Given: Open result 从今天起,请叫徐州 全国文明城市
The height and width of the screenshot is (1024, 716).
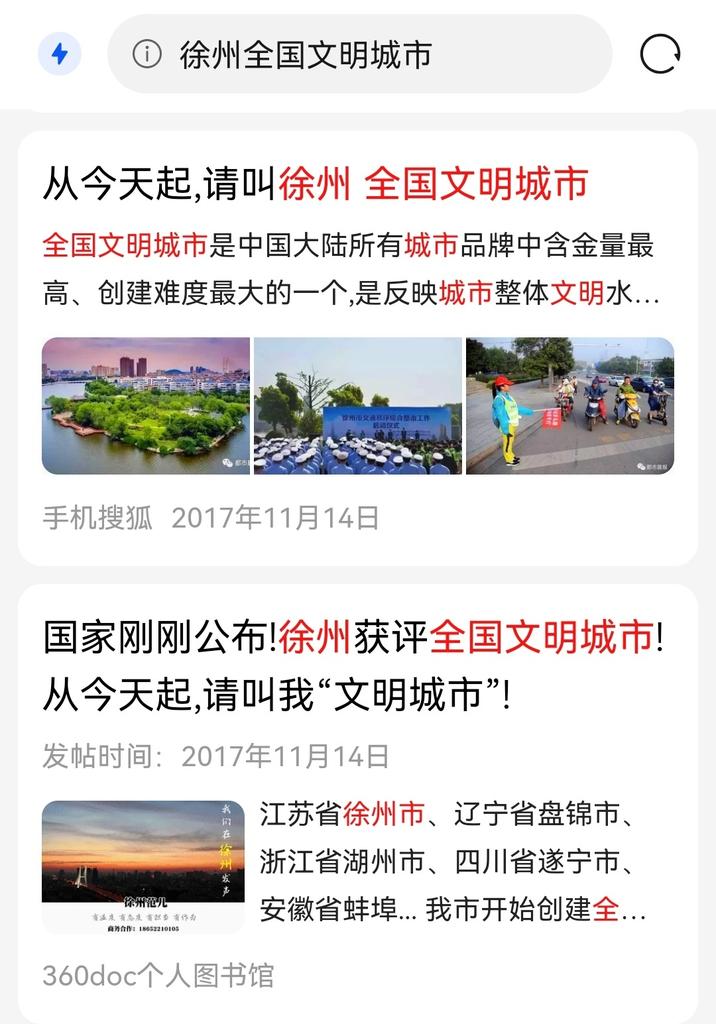Looking at the screenshot, I should click(316, 184).
